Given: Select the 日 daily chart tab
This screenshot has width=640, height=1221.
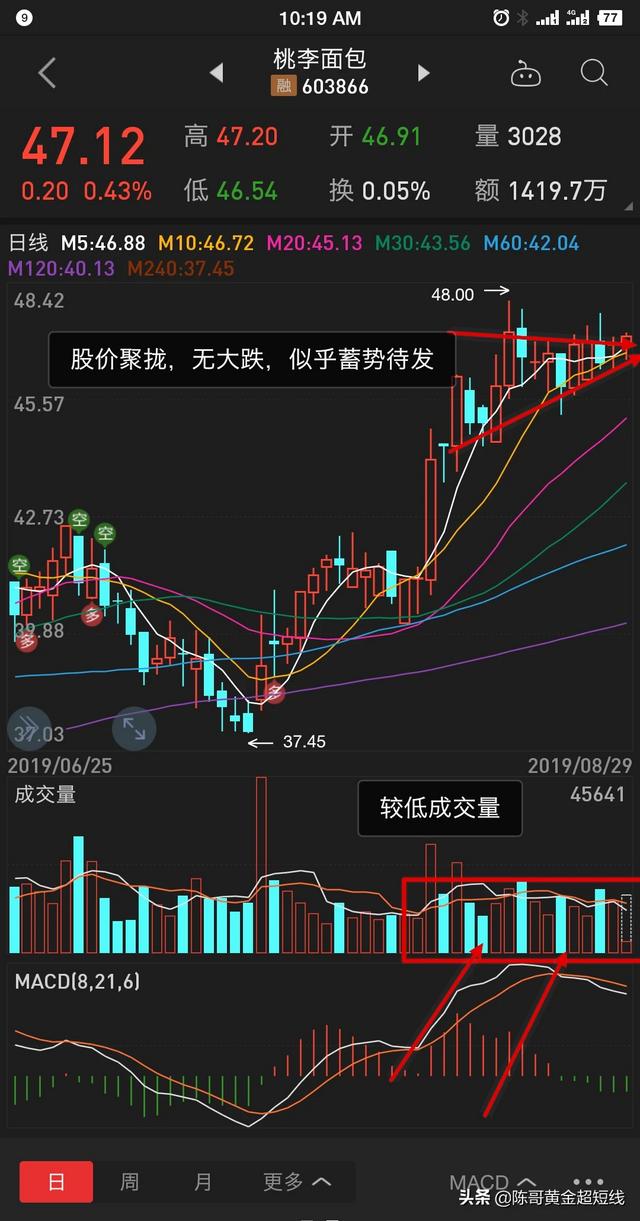Looking at the screenshot, I should coord(56,1182).
